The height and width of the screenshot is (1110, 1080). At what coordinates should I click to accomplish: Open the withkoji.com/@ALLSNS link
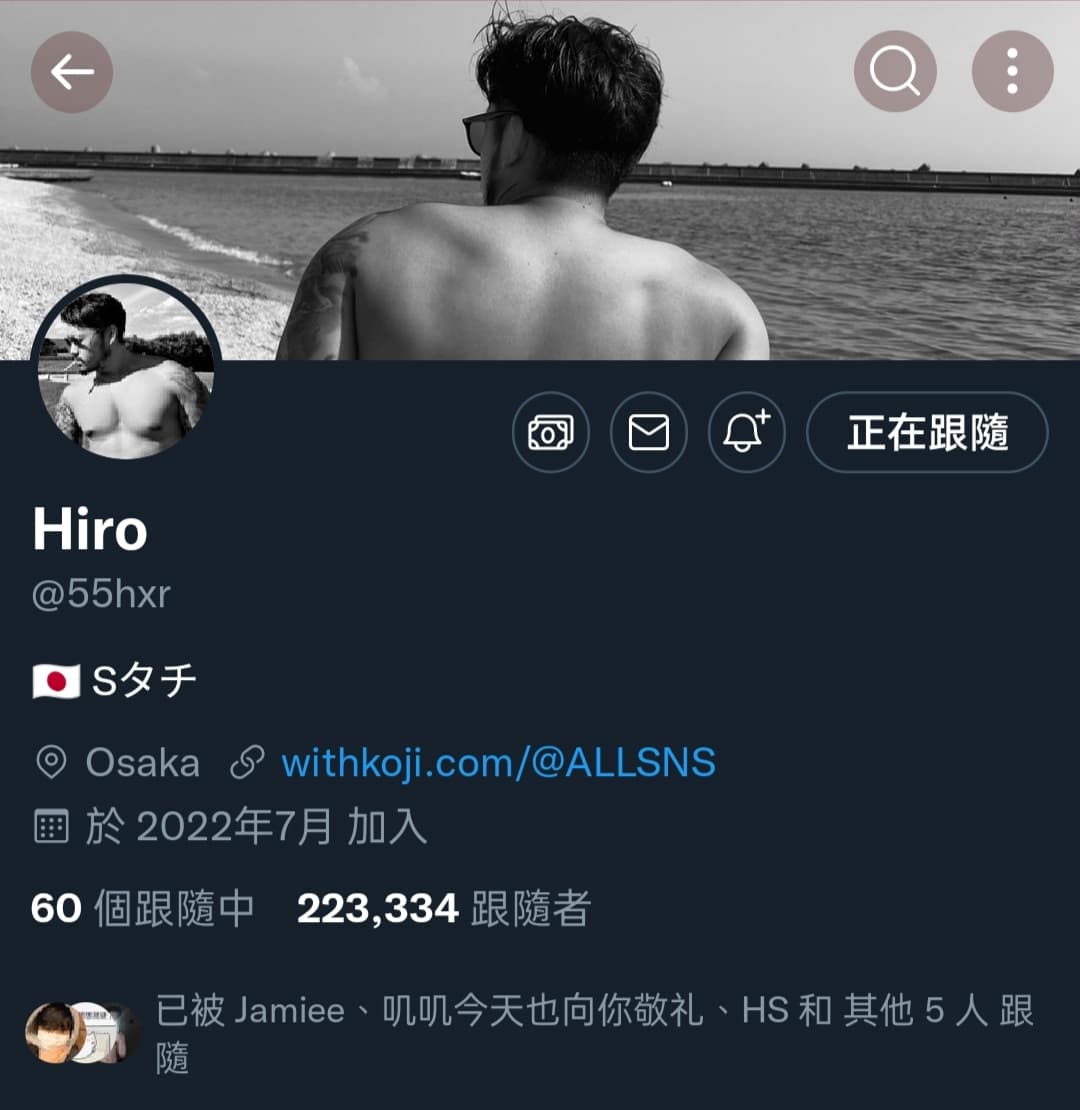[x=498, y=763]
